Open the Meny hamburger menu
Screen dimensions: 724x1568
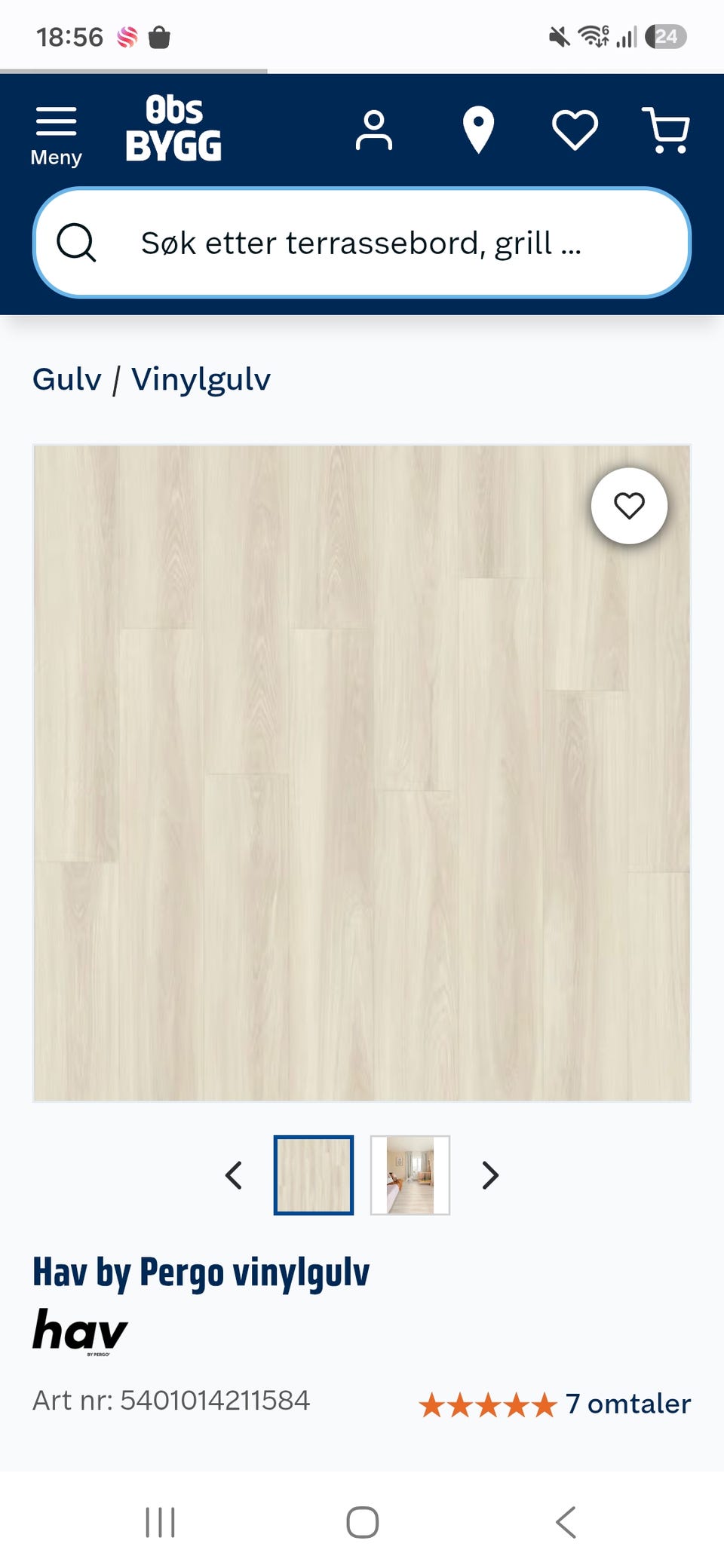point(56,136)
